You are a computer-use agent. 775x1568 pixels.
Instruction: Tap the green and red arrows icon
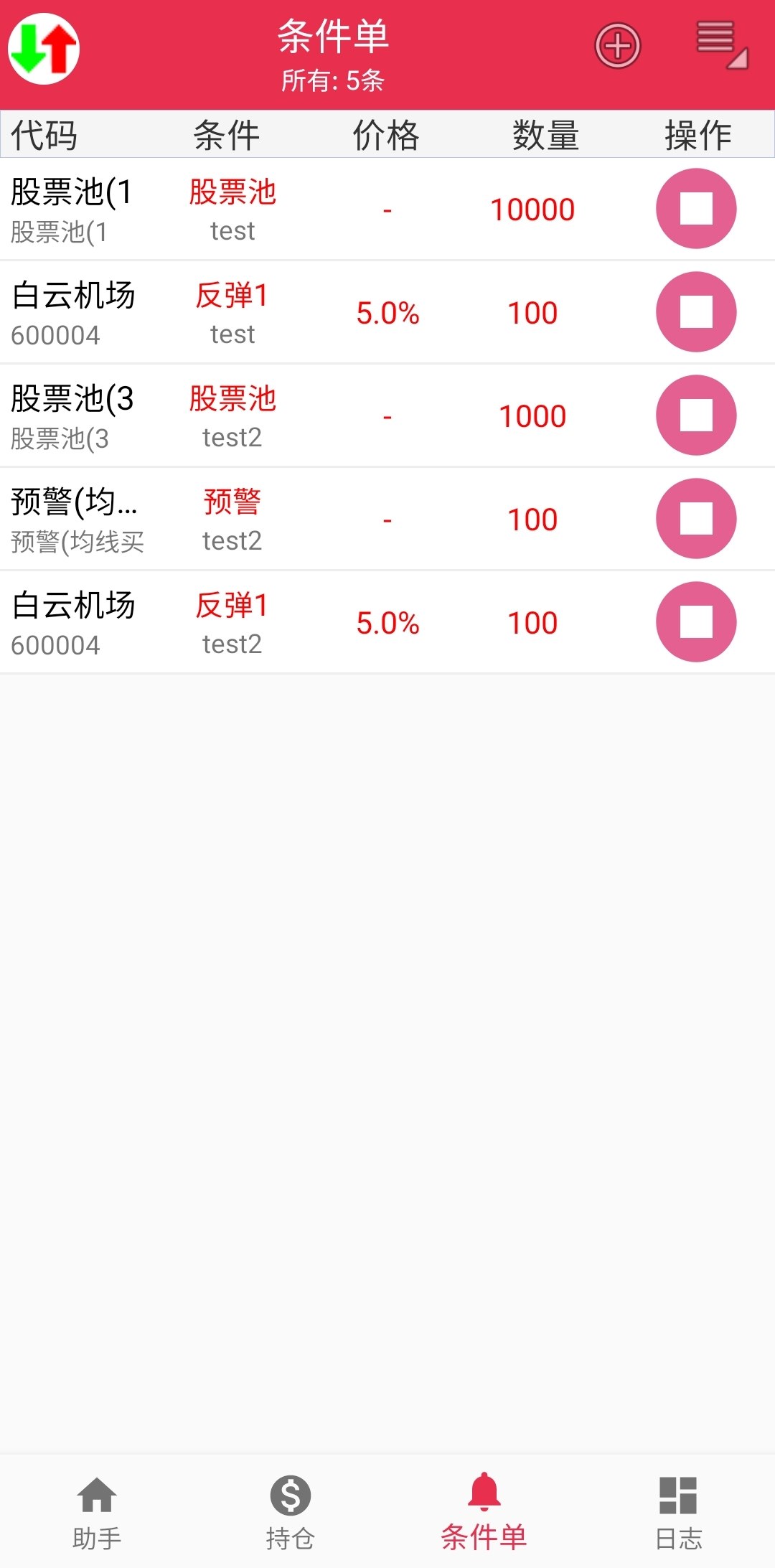[x=44, y=49]
